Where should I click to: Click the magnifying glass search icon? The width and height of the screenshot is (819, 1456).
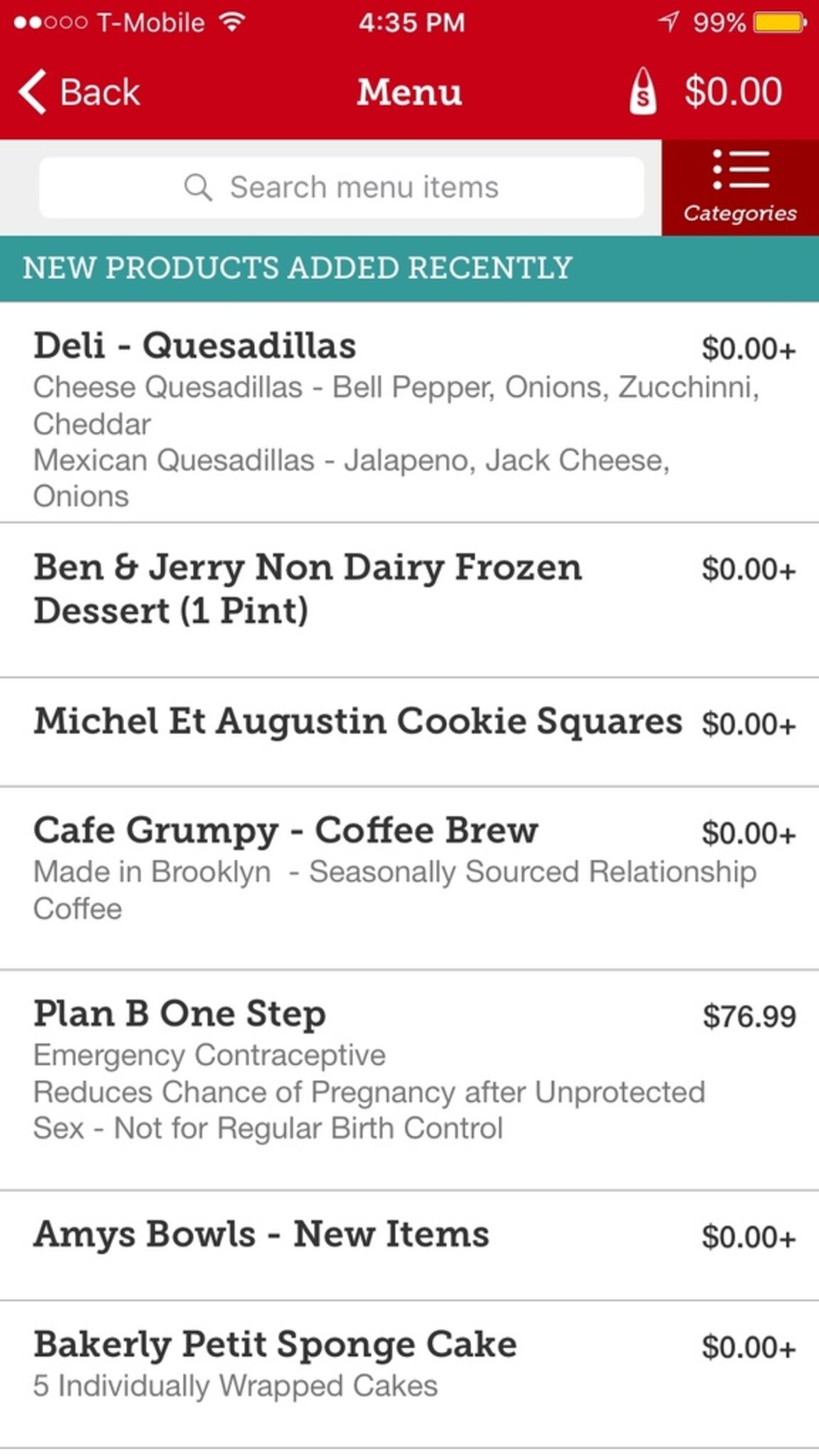click(x=199, y=187)
